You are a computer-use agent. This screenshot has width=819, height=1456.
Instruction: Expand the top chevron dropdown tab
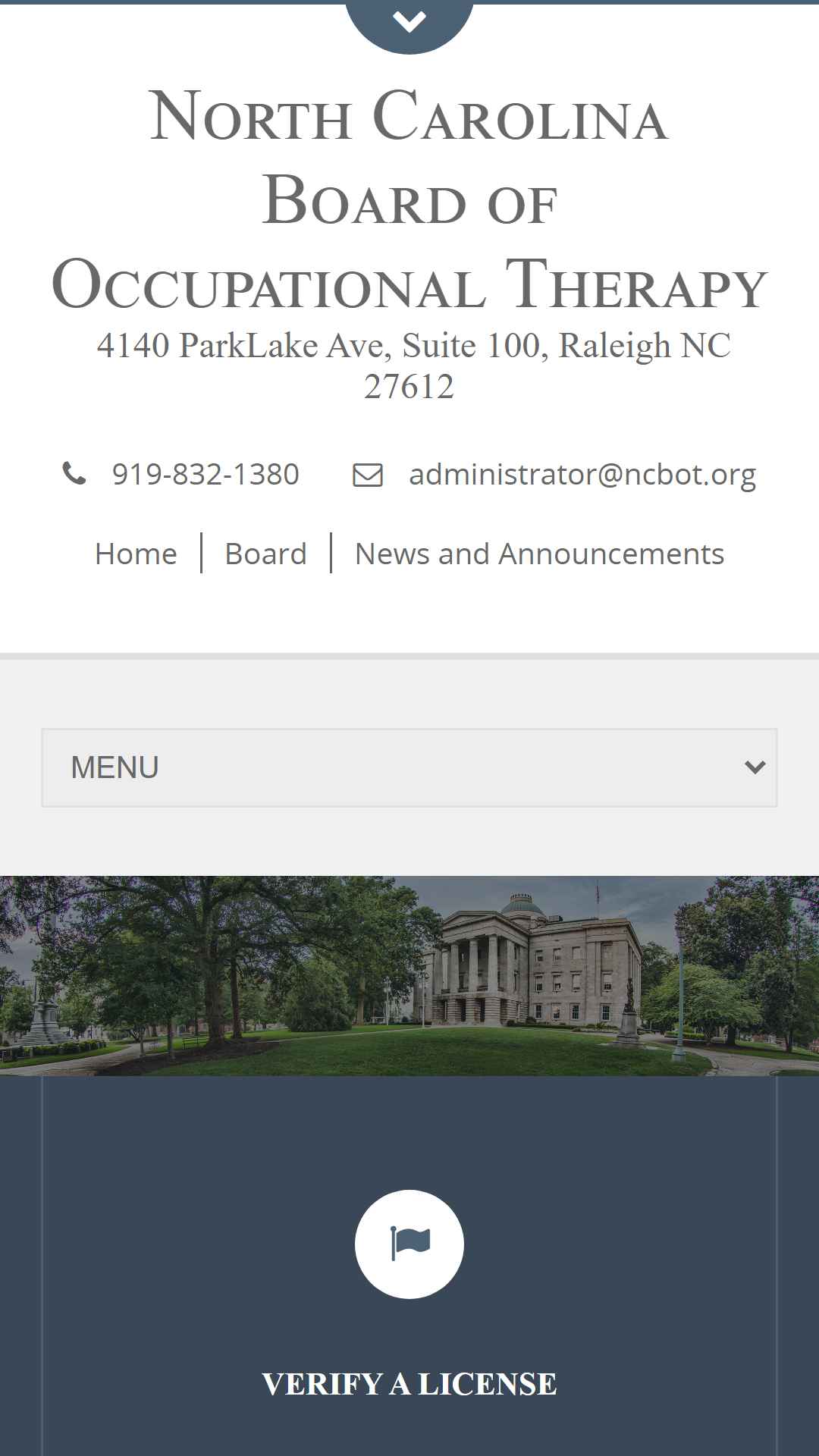pos(409,23)
